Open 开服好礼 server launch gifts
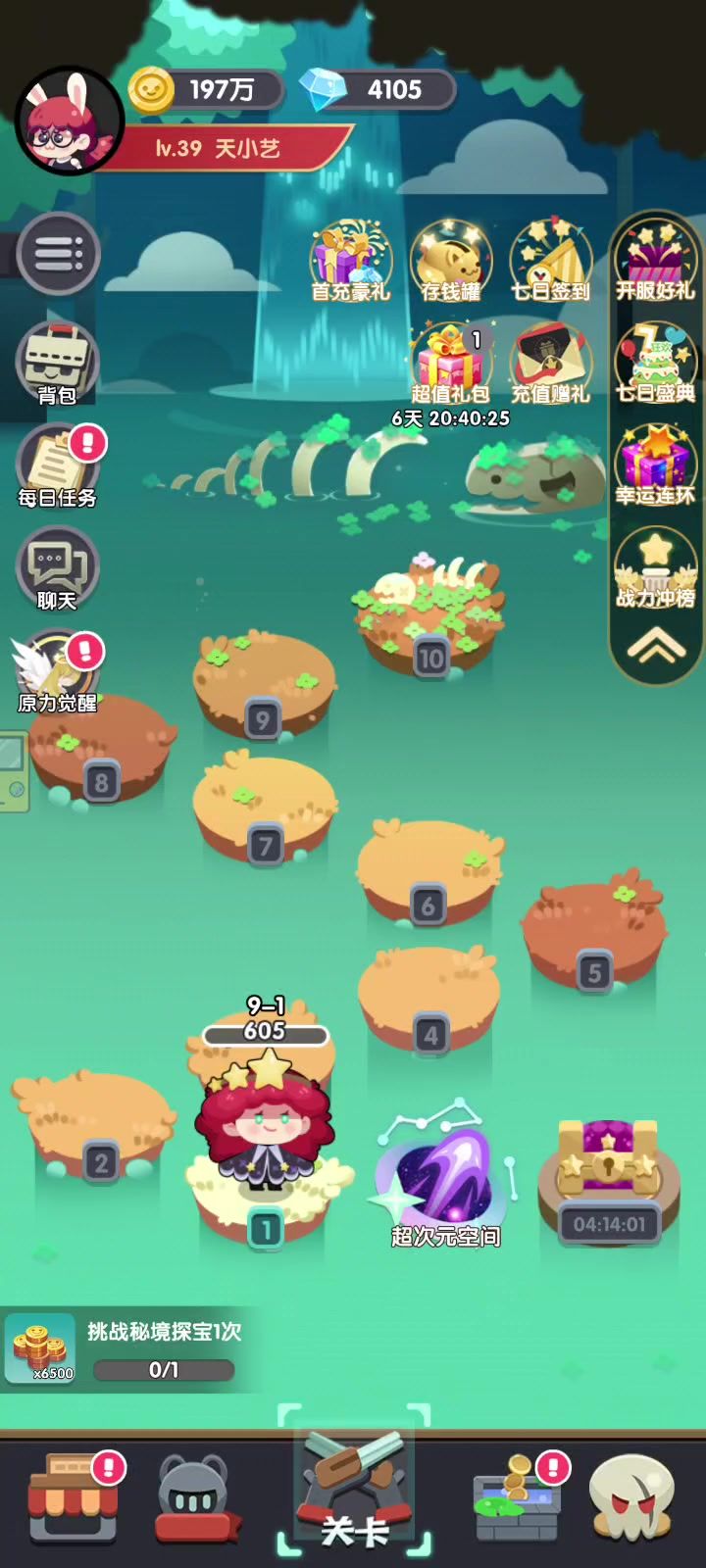The image size is (706, 1568). pyautogui.click(x=655, y=261)
